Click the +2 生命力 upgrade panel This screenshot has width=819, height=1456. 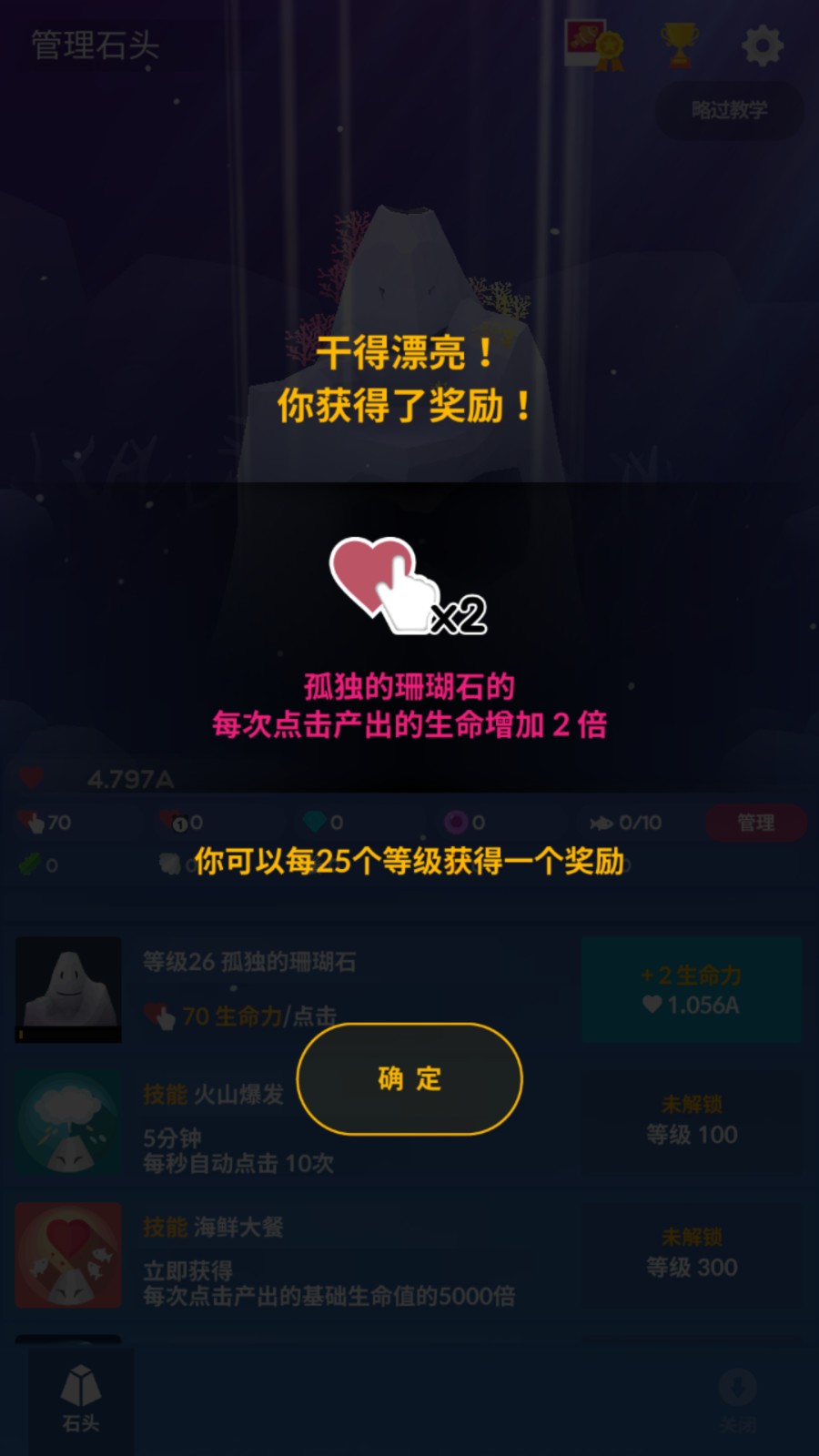pos(692,990)
